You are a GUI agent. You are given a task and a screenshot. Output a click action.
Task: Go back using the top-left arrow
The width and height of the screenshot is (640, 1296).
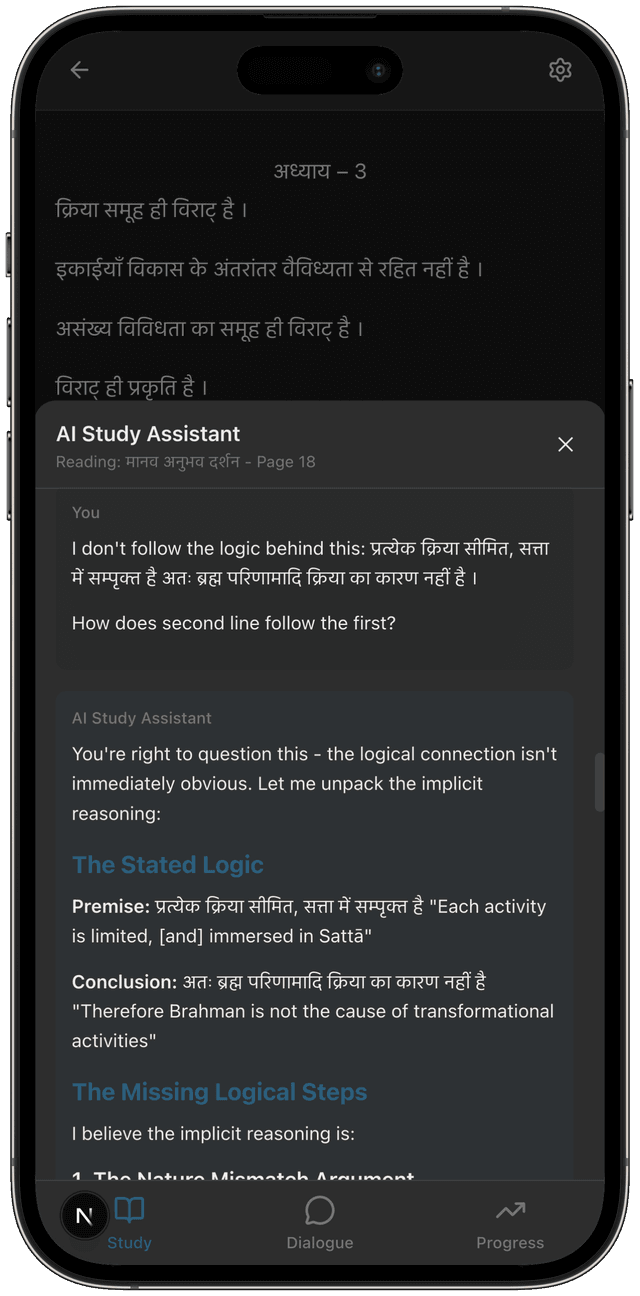[80, 70]
